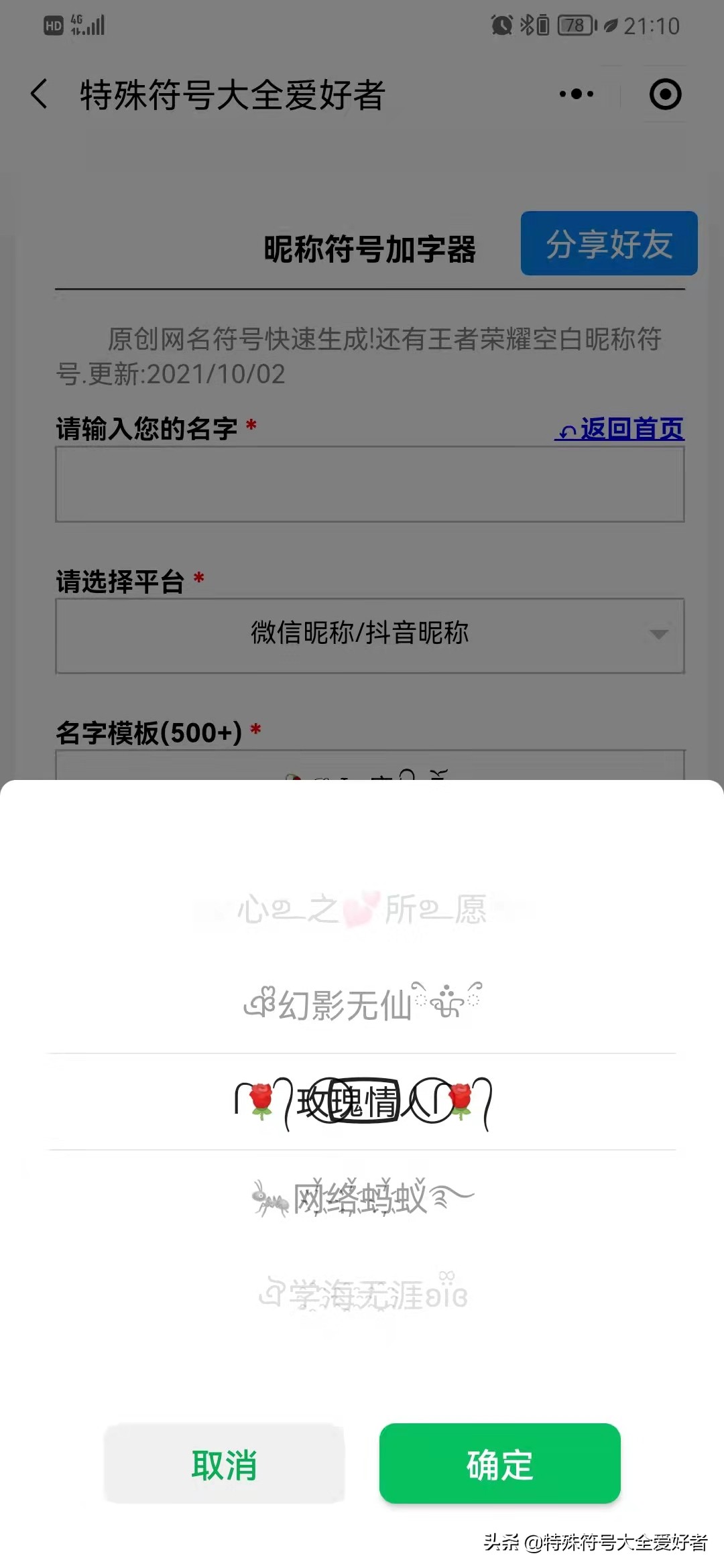The image size is (724, 1568).
Task: Tap the circular mini program close icon
Action: pos(664,95)
